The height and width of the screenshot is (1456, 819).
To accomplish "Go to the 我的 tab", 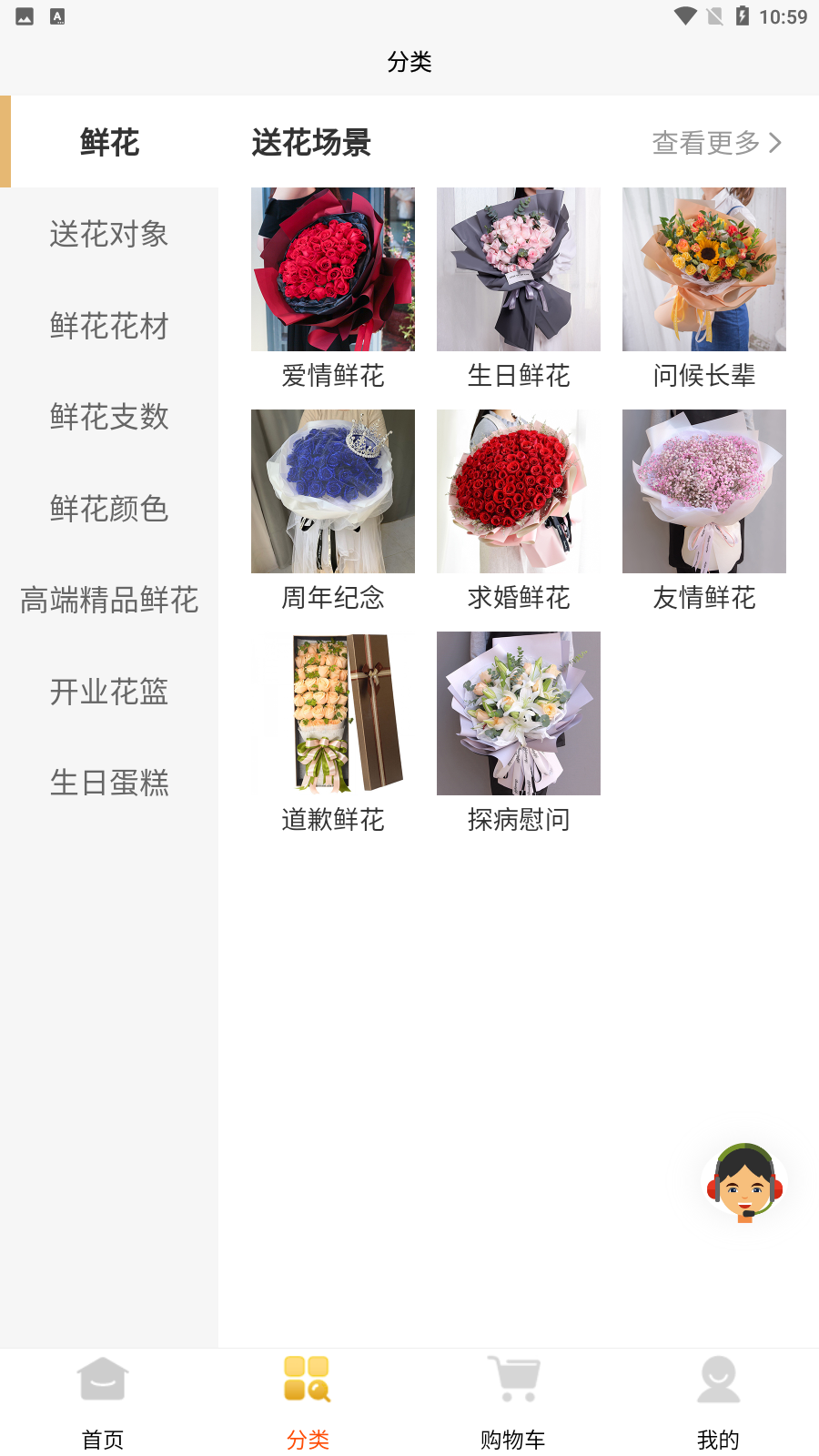I will (718, 1402).
